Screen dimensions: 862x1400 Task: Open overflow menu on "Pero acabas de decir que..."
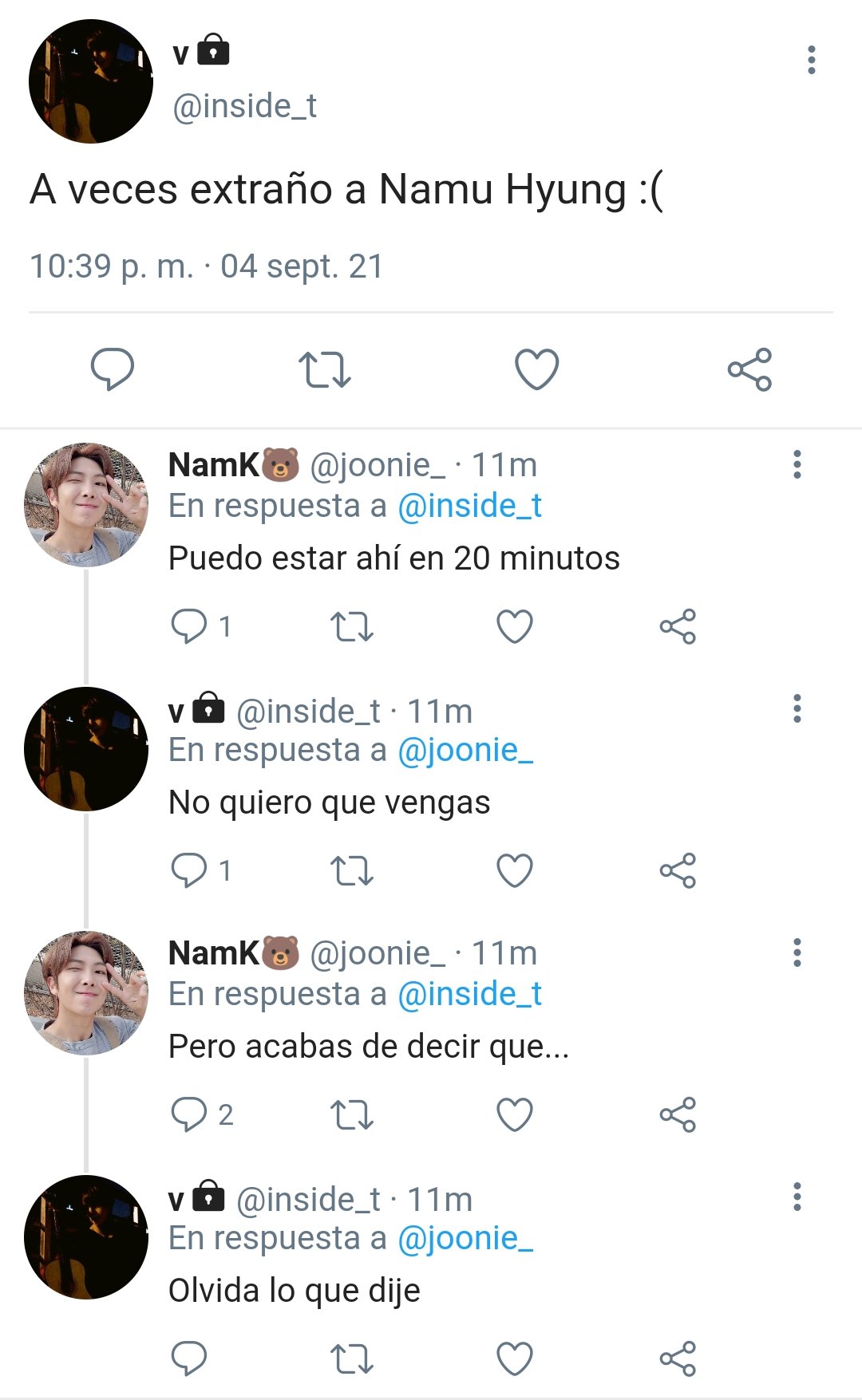pos(797,952)
